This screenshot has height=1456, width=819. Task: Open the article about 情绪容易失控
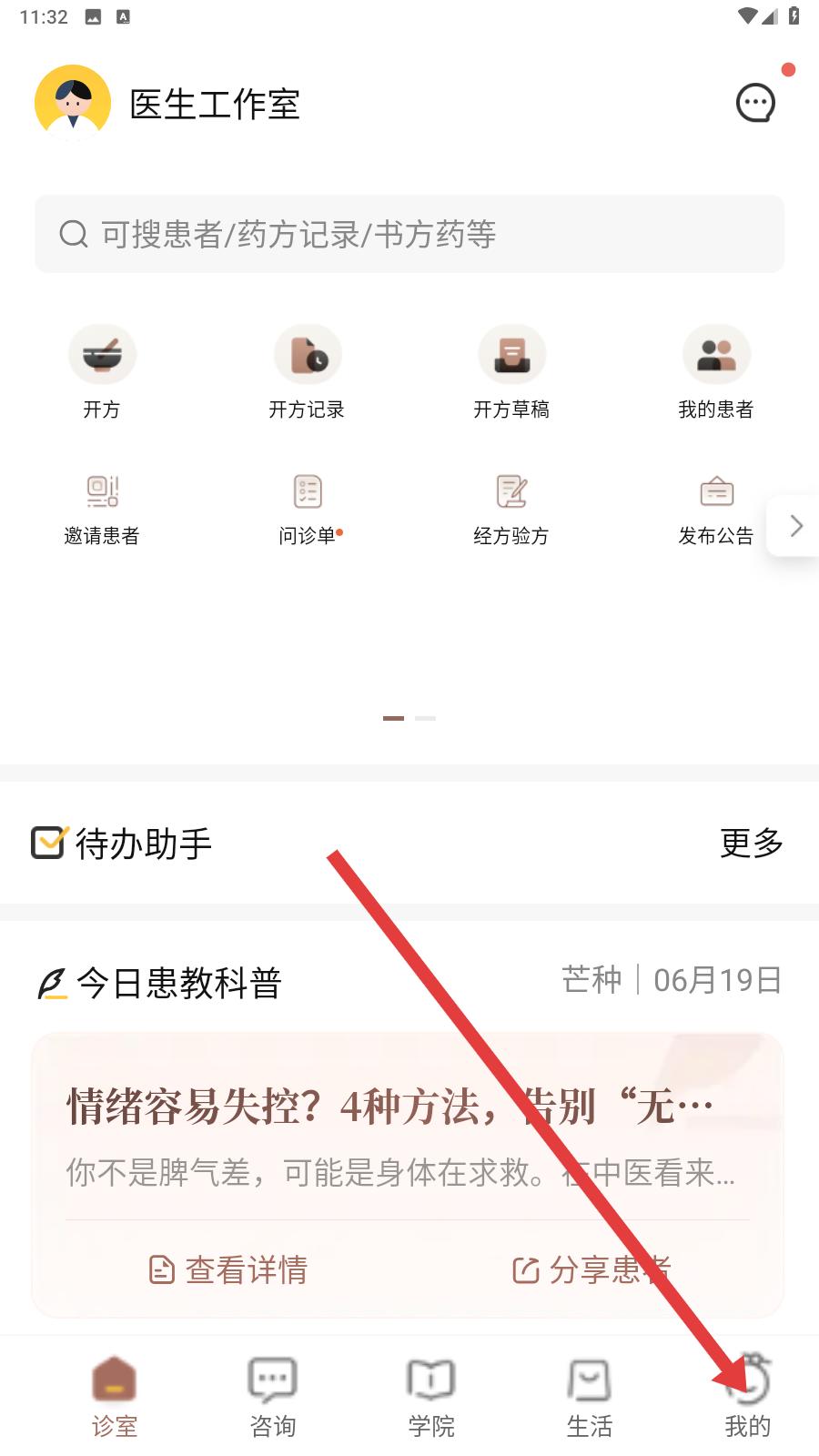pyautogui.click(x=391, y=1107)
